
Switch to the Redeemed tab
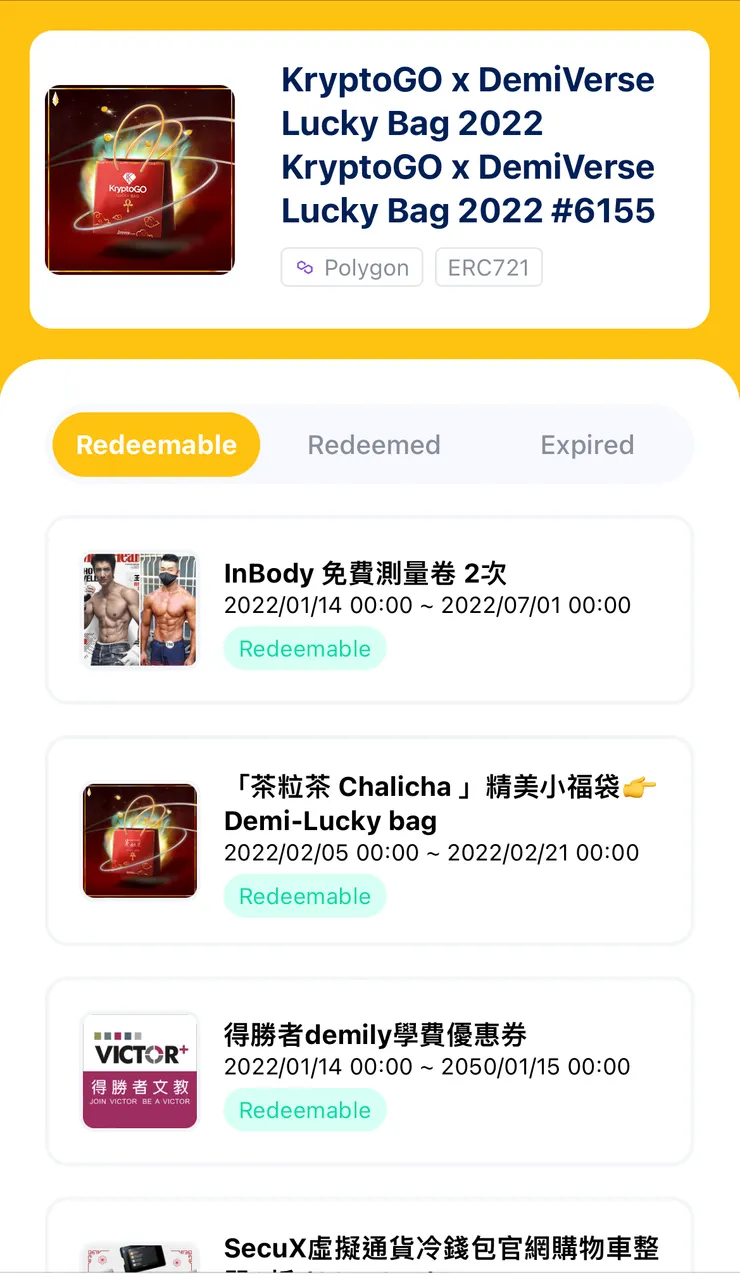pyautogui.click(x=373, y=444)
